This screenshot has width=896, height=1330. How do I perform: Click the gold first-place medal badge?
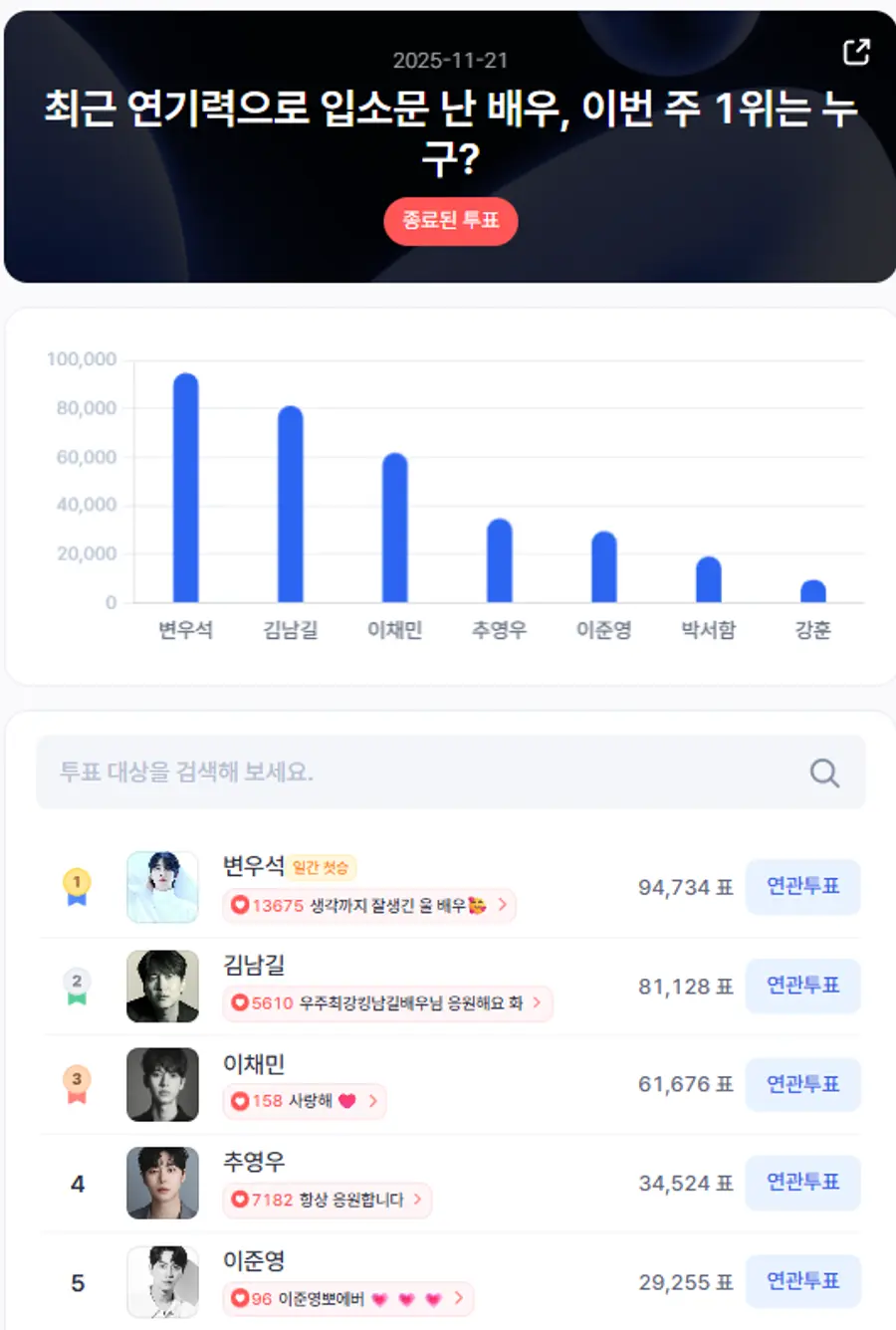pos(77,885)
